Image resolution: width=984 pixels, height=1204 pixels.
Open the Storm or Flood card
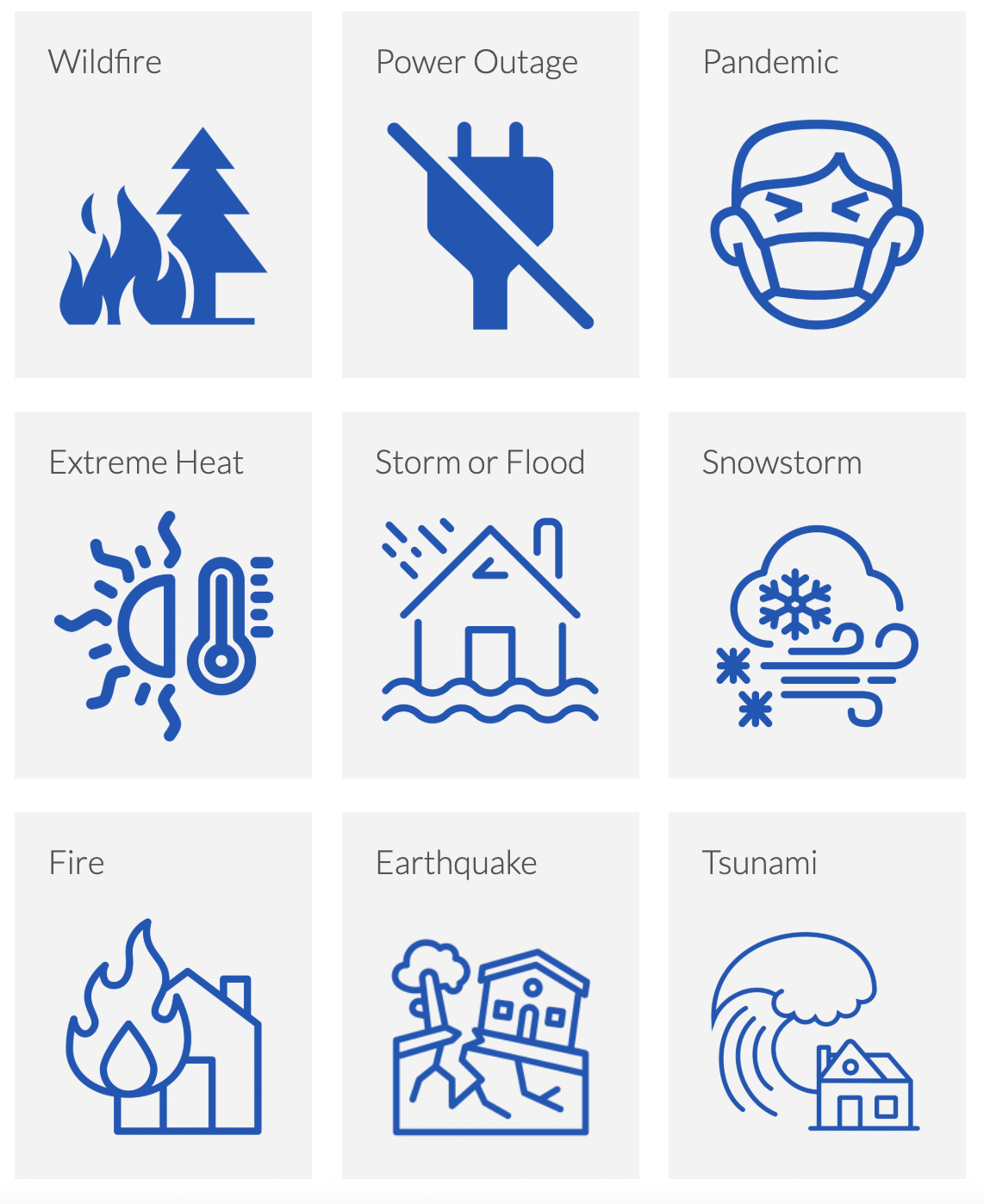coord(490,595)
